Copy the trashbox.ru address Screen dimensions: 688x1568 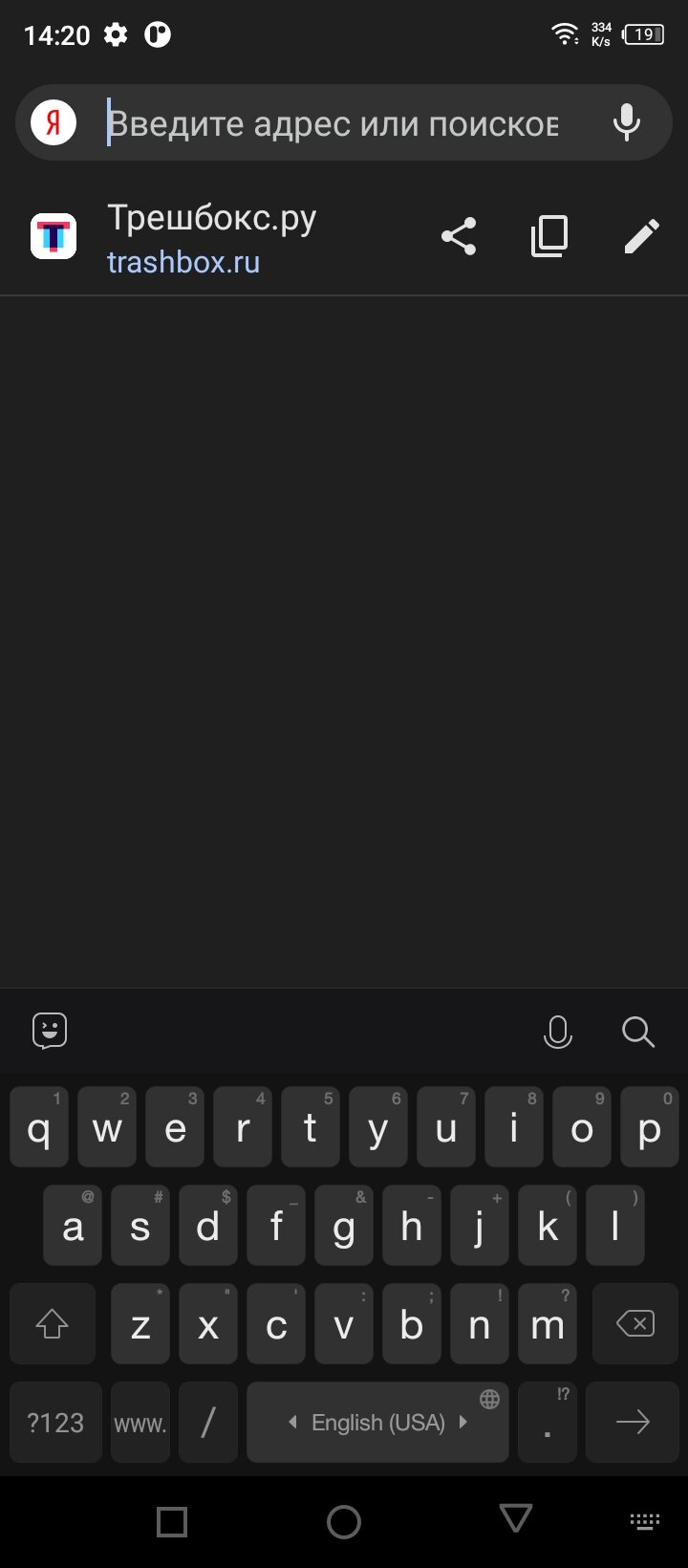(549, 236)
